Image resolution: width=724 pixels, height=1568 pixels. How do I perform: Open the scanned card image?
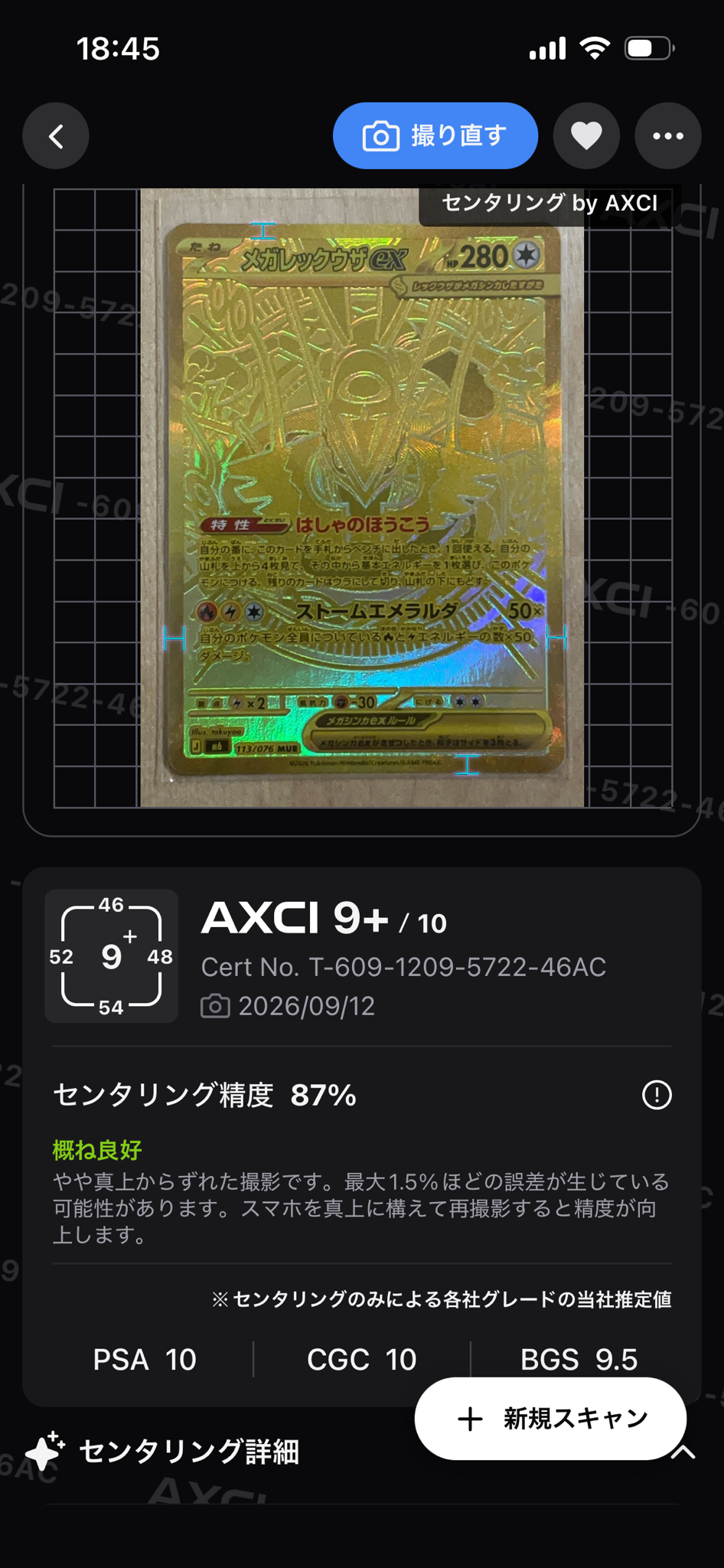point(362,498)
